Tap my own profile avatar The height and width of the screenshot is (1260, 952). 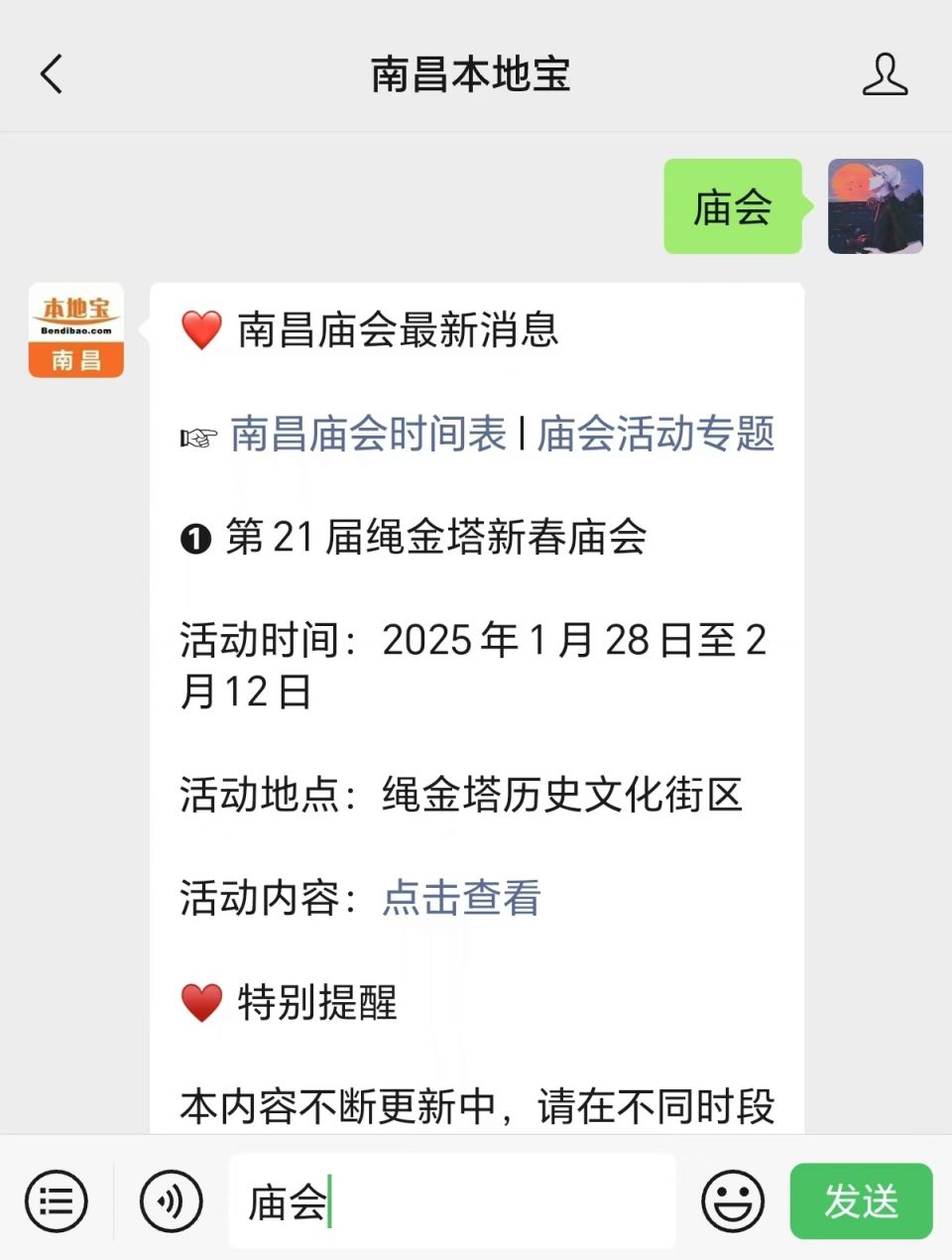(875, 206)
